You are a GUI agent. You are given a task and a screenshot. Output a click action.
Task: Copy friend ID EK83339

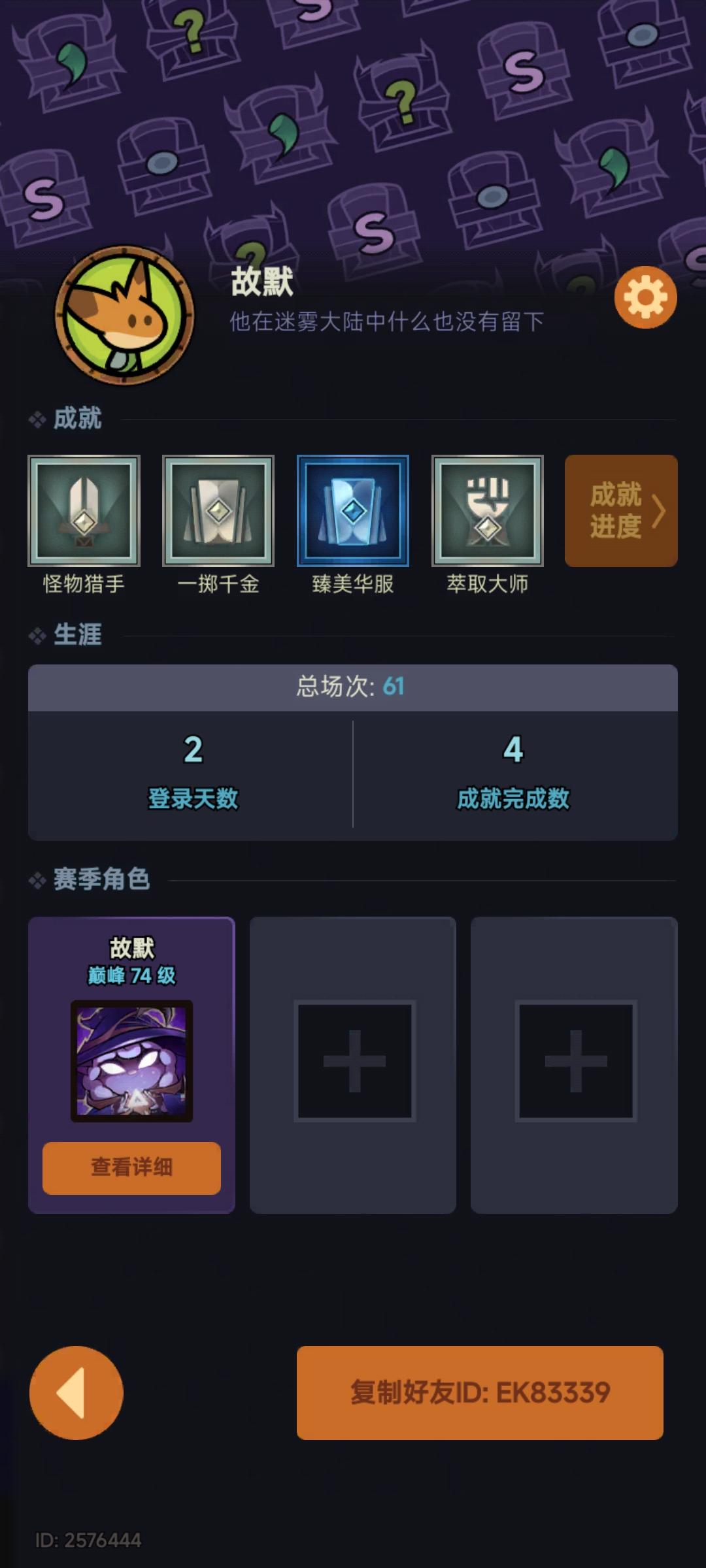tap(481, 1393)
